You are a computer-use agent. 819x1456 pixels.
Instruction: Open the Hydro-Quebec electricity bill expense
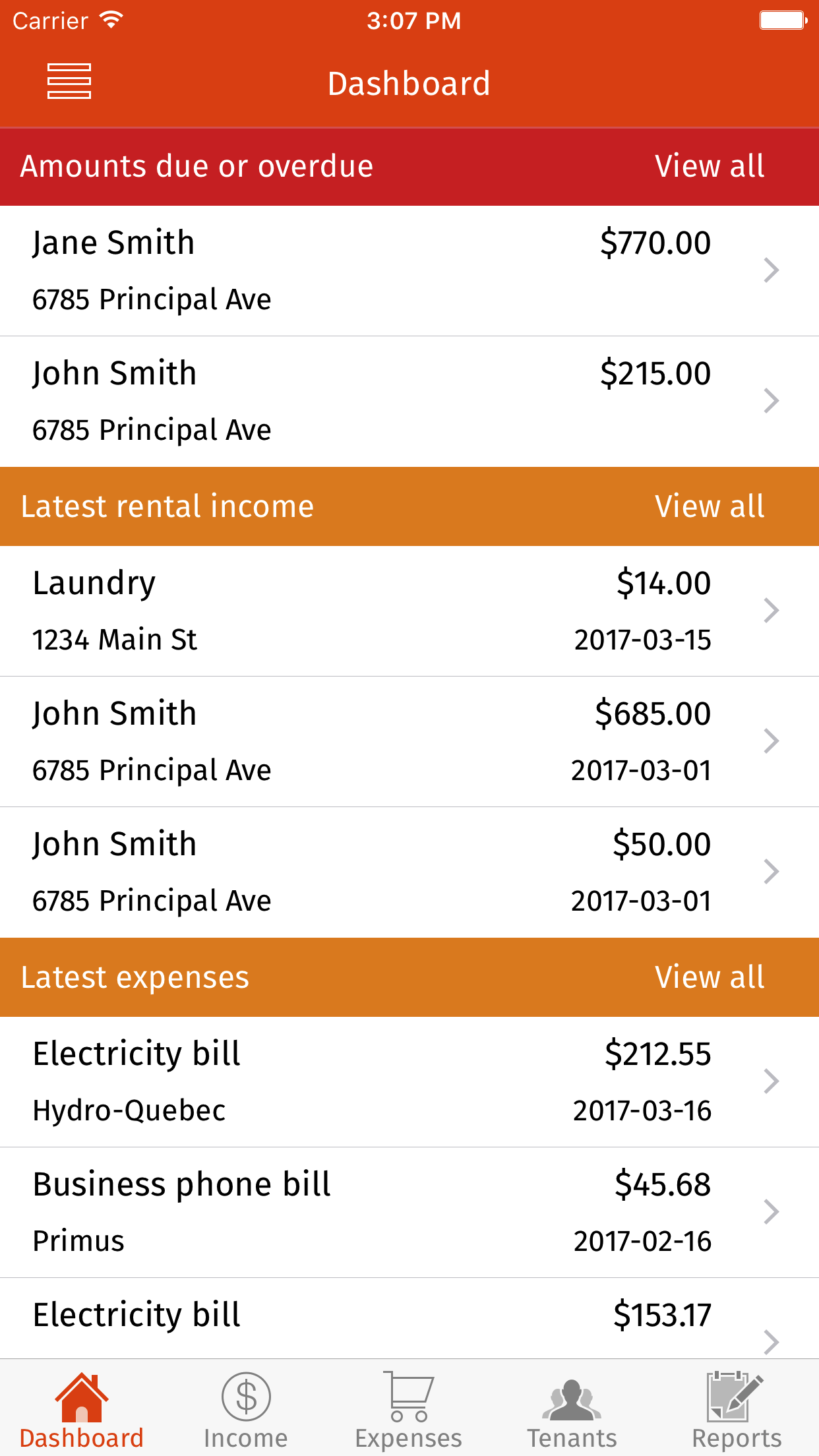(x=409, y=1081)
